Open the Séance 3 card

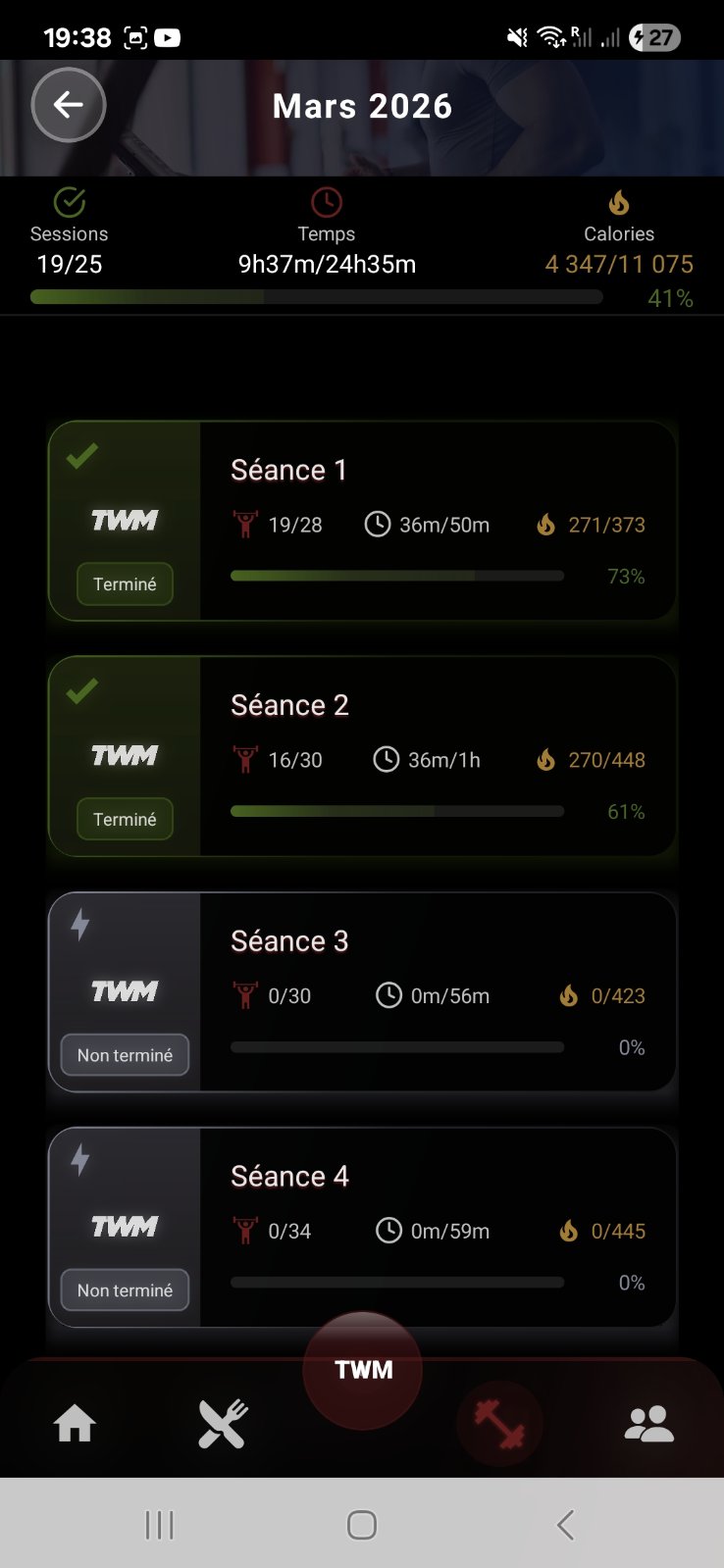tap(362, 992)
